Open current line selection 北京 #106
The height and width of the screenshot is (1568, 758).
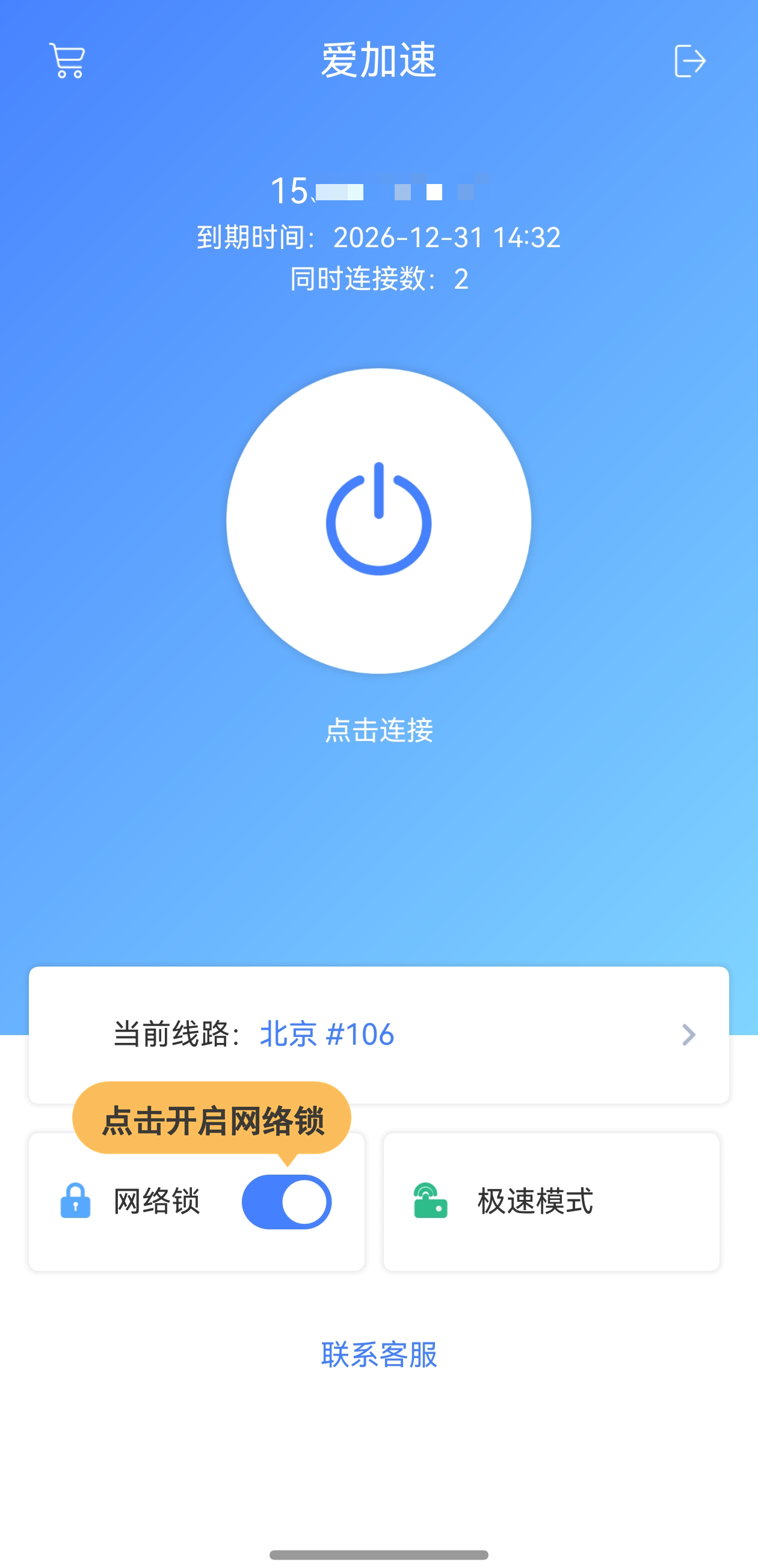click(378, 1035)
